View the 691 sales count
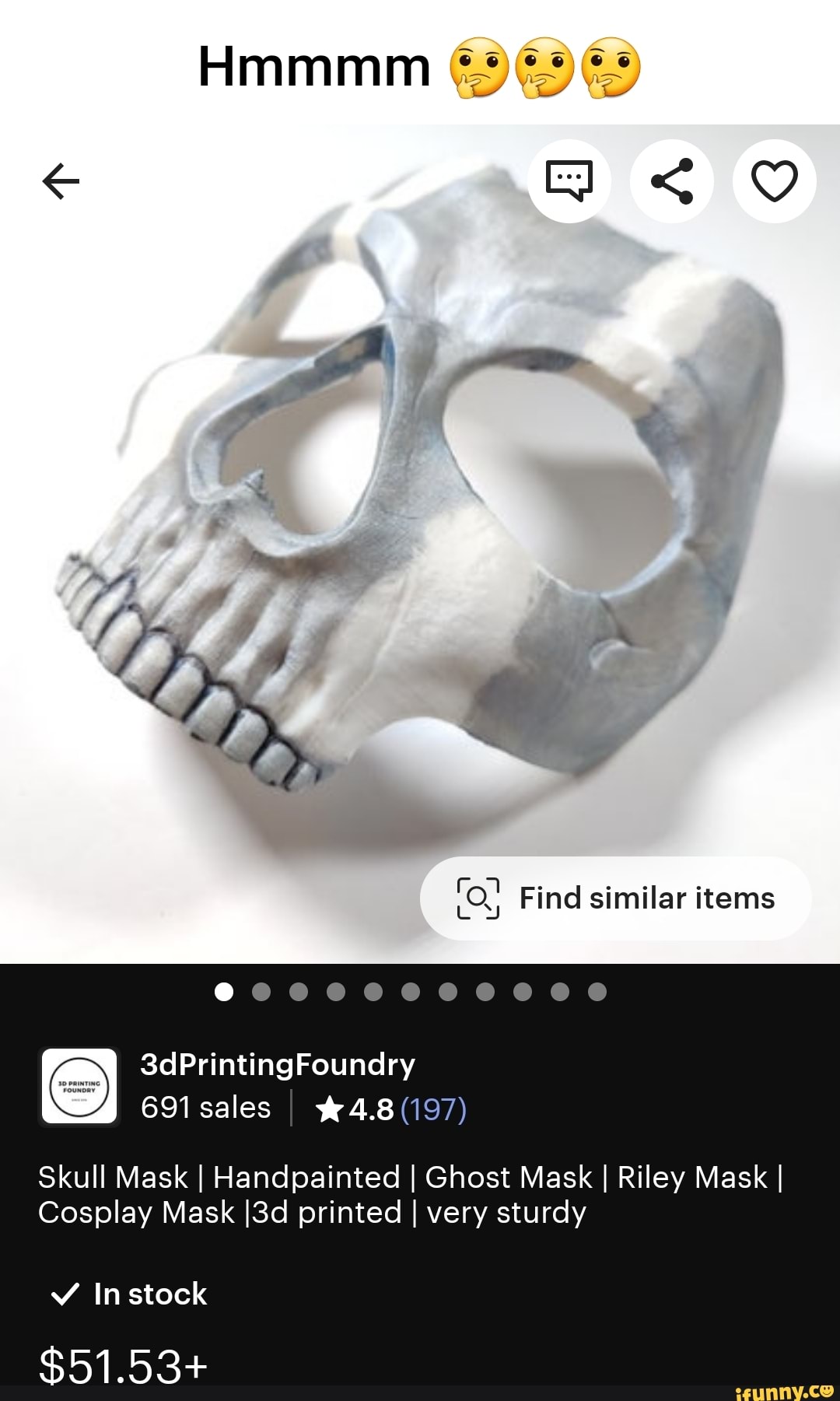 pyautogui.click(x=205, y=1108)
